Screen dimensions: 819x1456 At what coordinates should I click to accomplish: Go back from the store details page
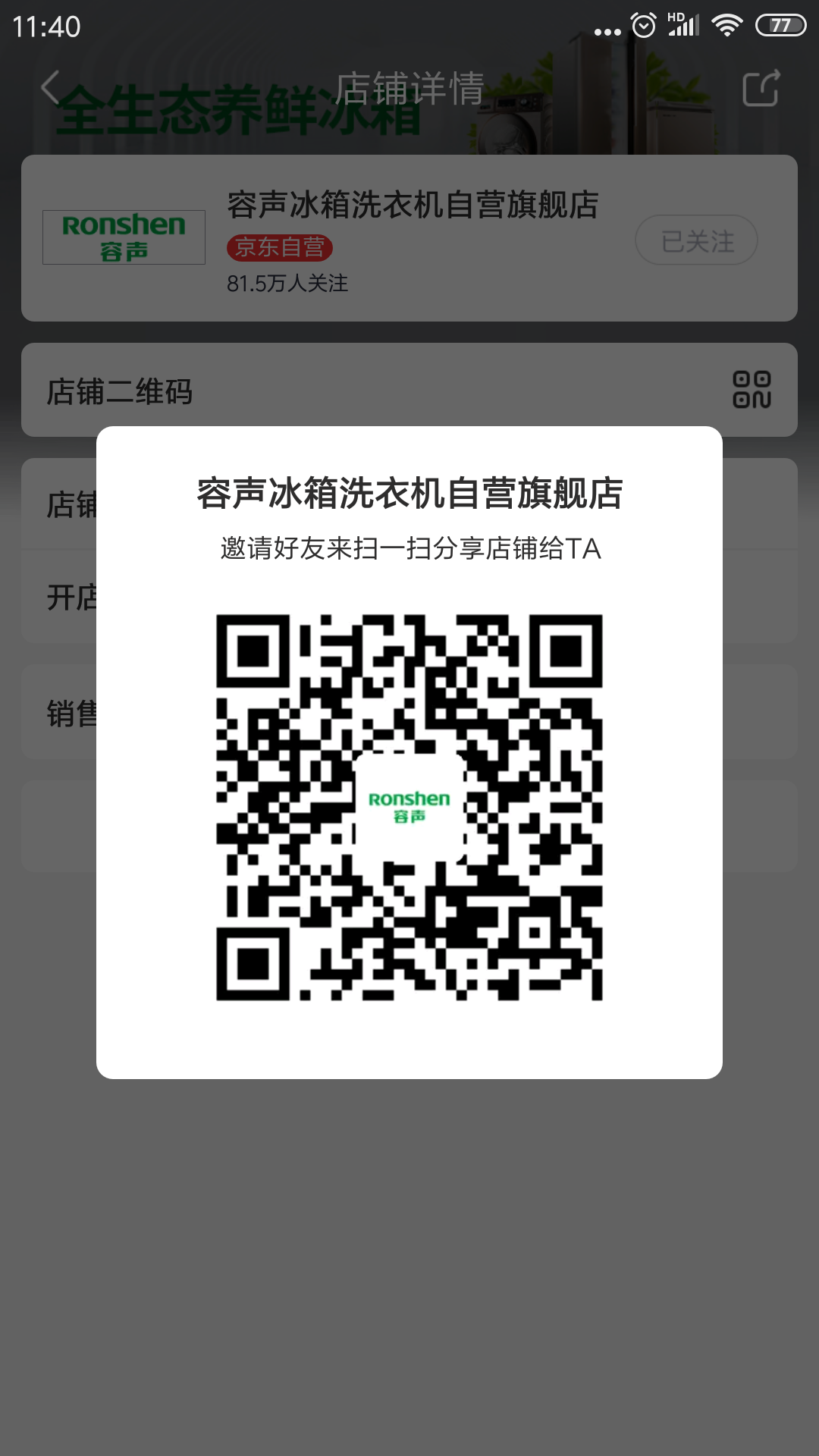click(x=51, y=88)
